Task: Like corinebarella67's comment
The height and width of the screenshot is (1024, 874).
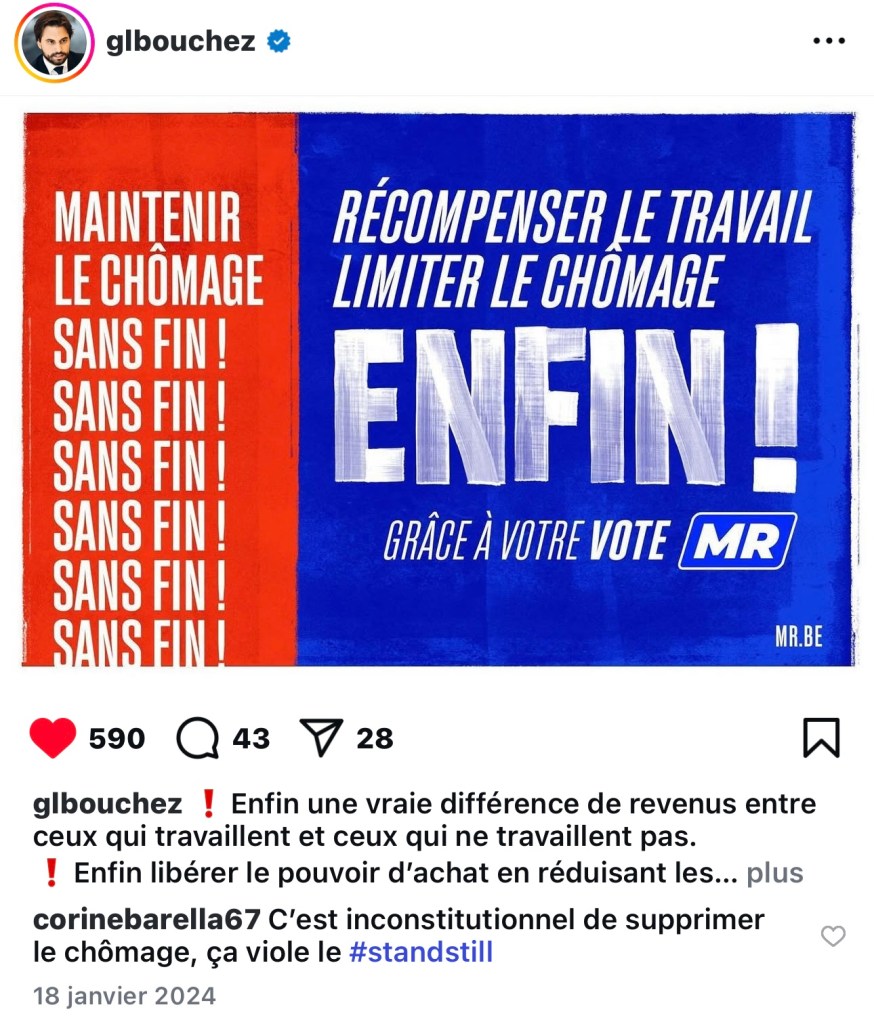Action: click(x=832, y=936)
